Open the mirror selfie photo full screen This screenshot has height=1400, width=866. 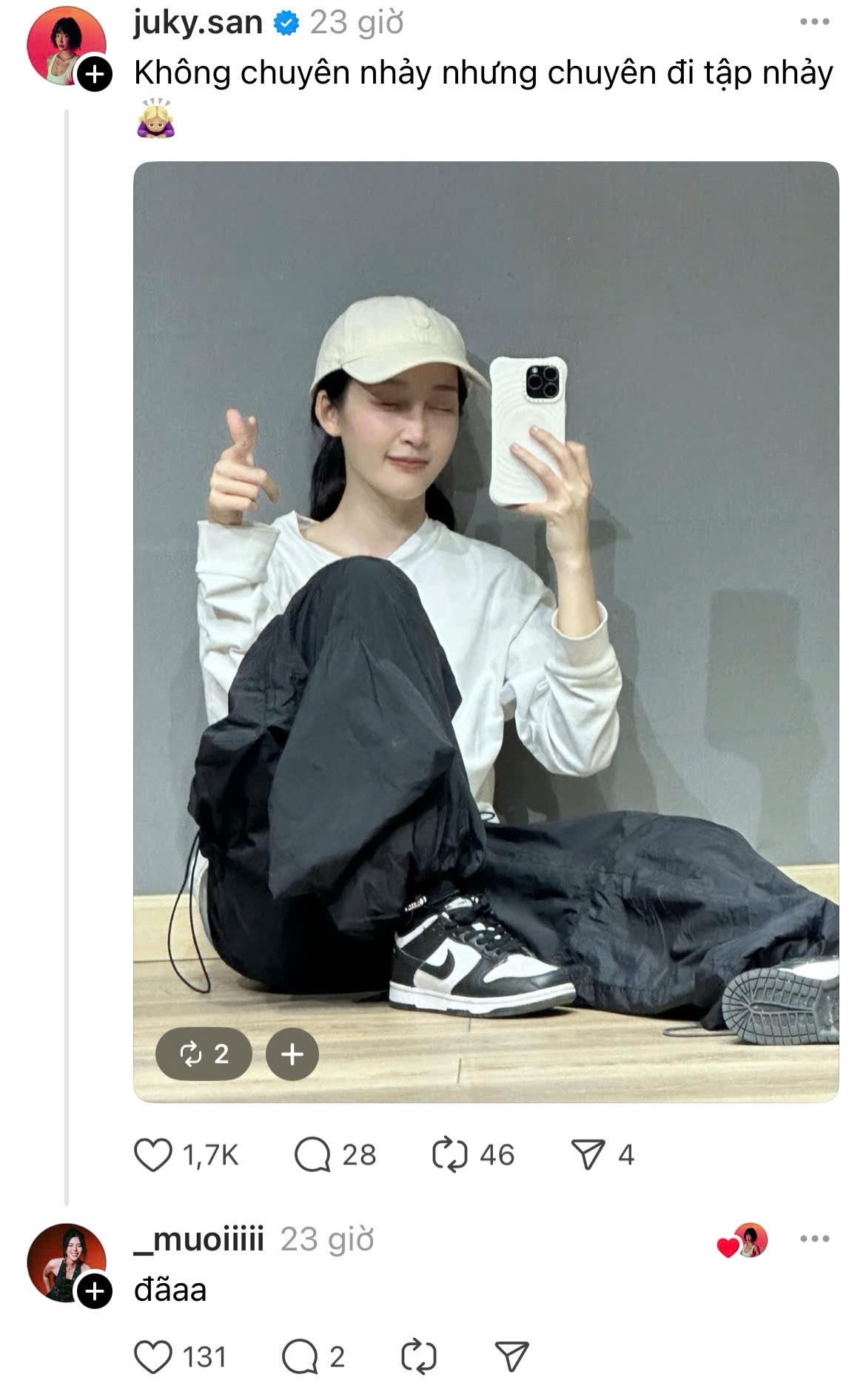tap(486, 592)
